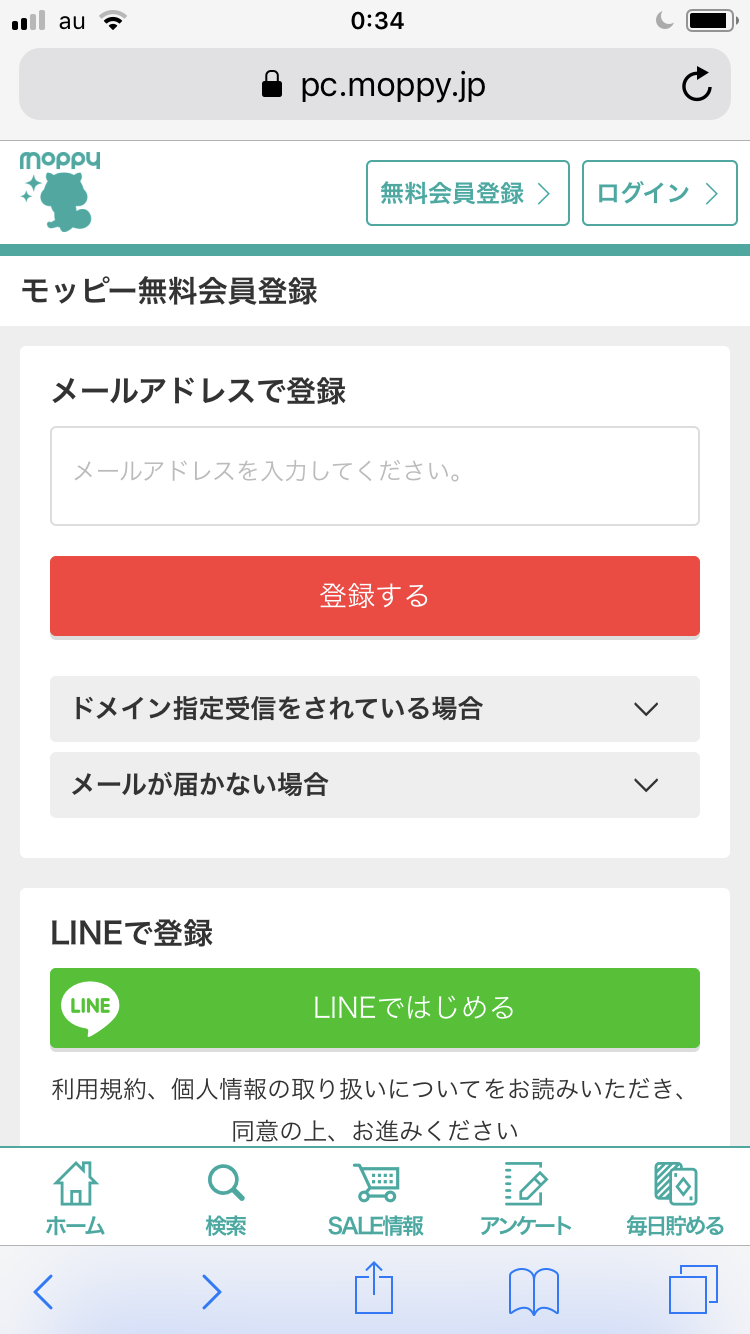Open the アンケート tab
The image size is (750, 1334).
click(525, 1197)
